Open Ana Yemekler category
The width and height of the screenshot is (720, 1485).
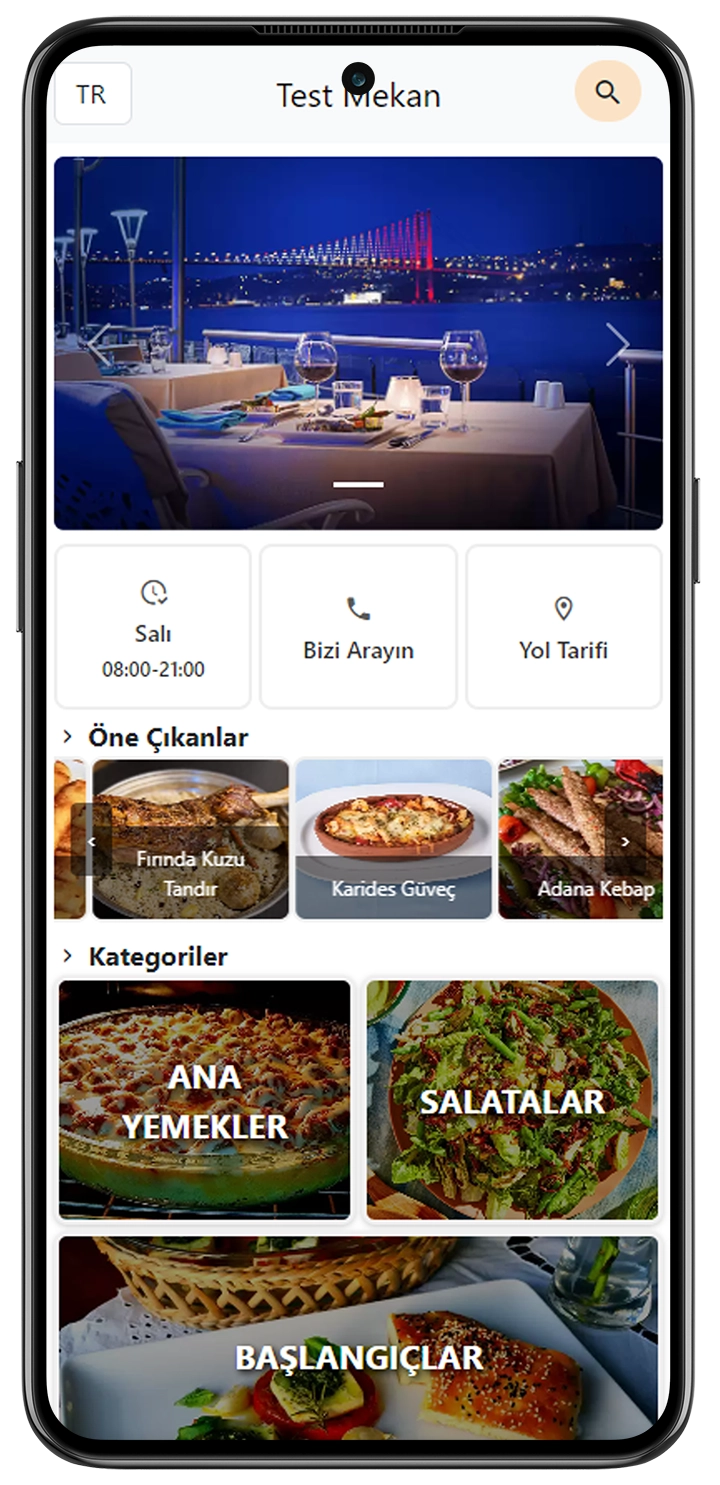coord(204,1100)
